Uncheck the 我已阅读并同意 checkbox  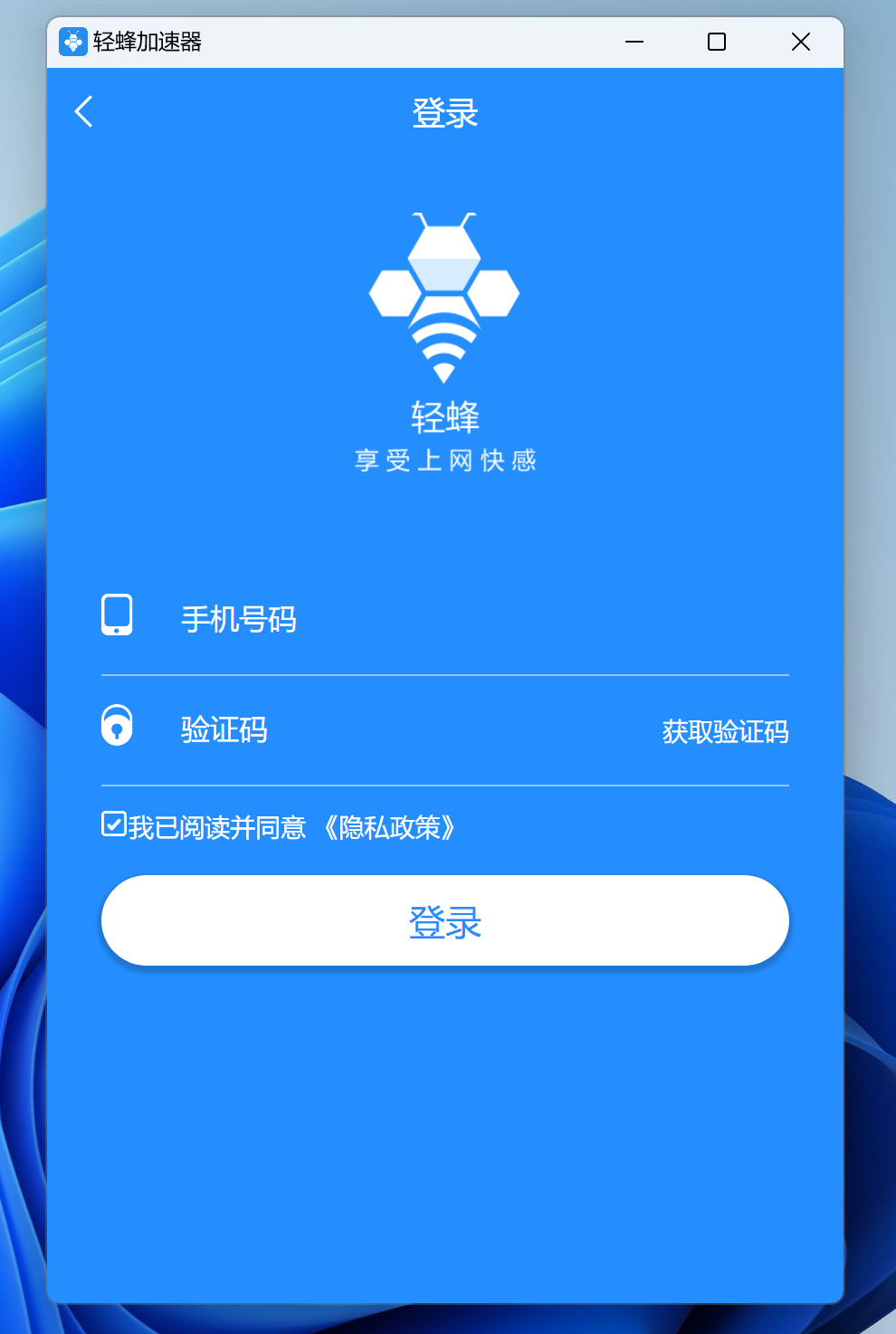[x=114, y=824]
